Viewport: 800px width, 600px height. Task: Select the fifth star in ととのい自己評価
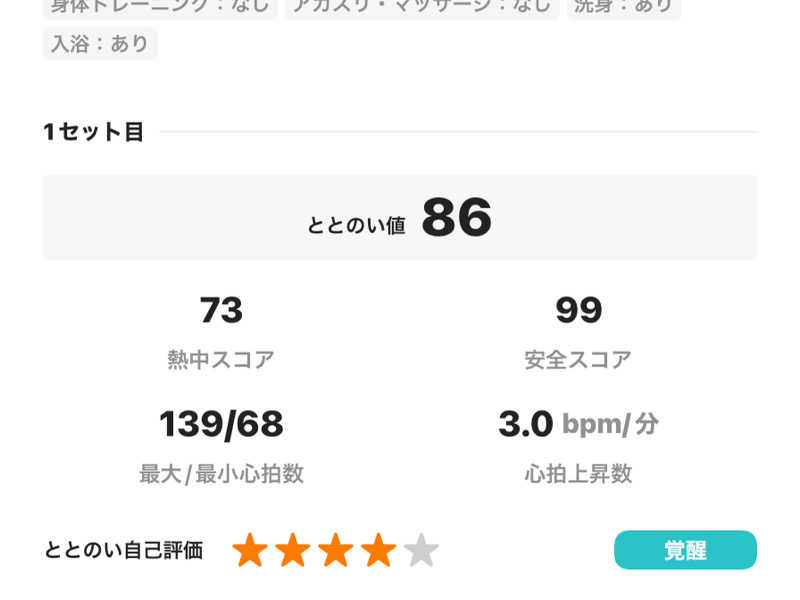tap(421, 550)
